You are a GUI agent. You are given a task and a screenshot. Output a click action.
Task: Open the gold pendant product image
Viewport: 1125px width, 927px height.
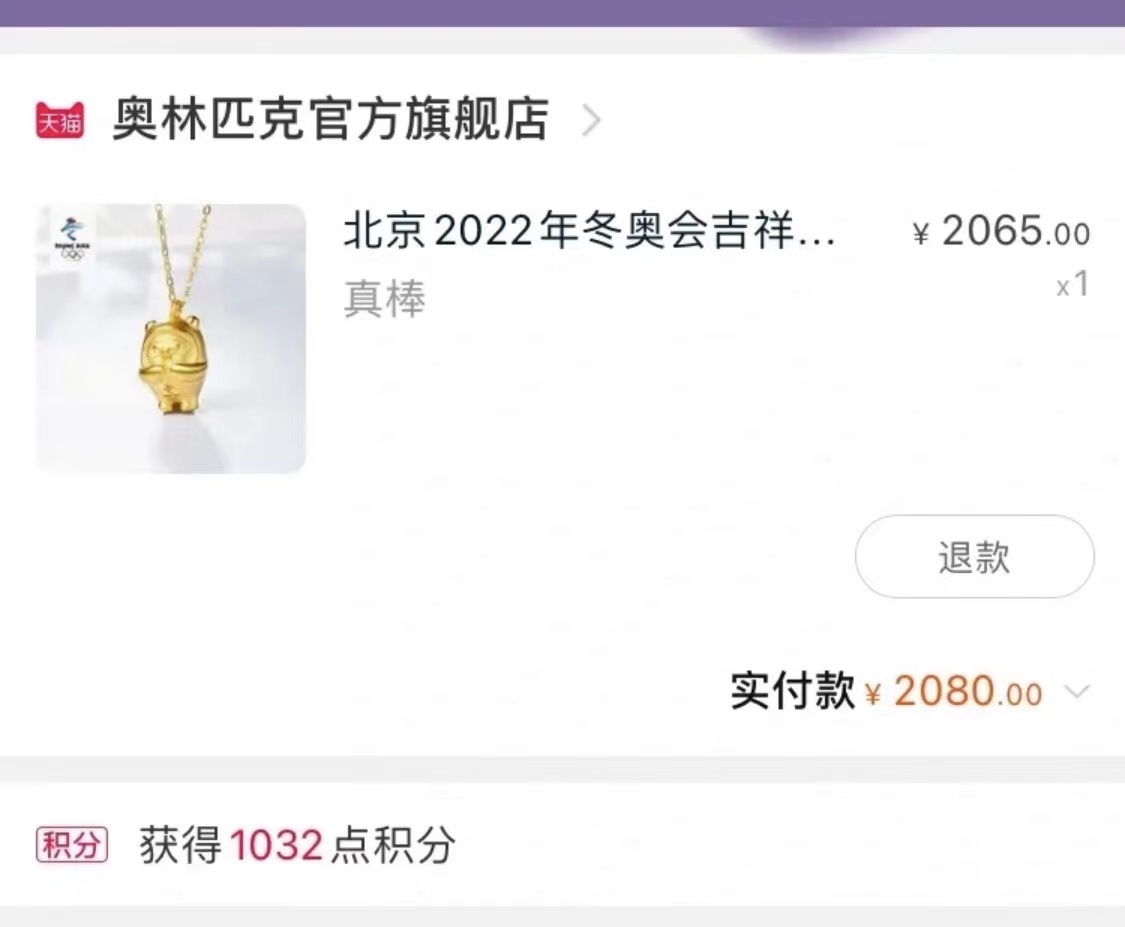click(x=171, y=338)
